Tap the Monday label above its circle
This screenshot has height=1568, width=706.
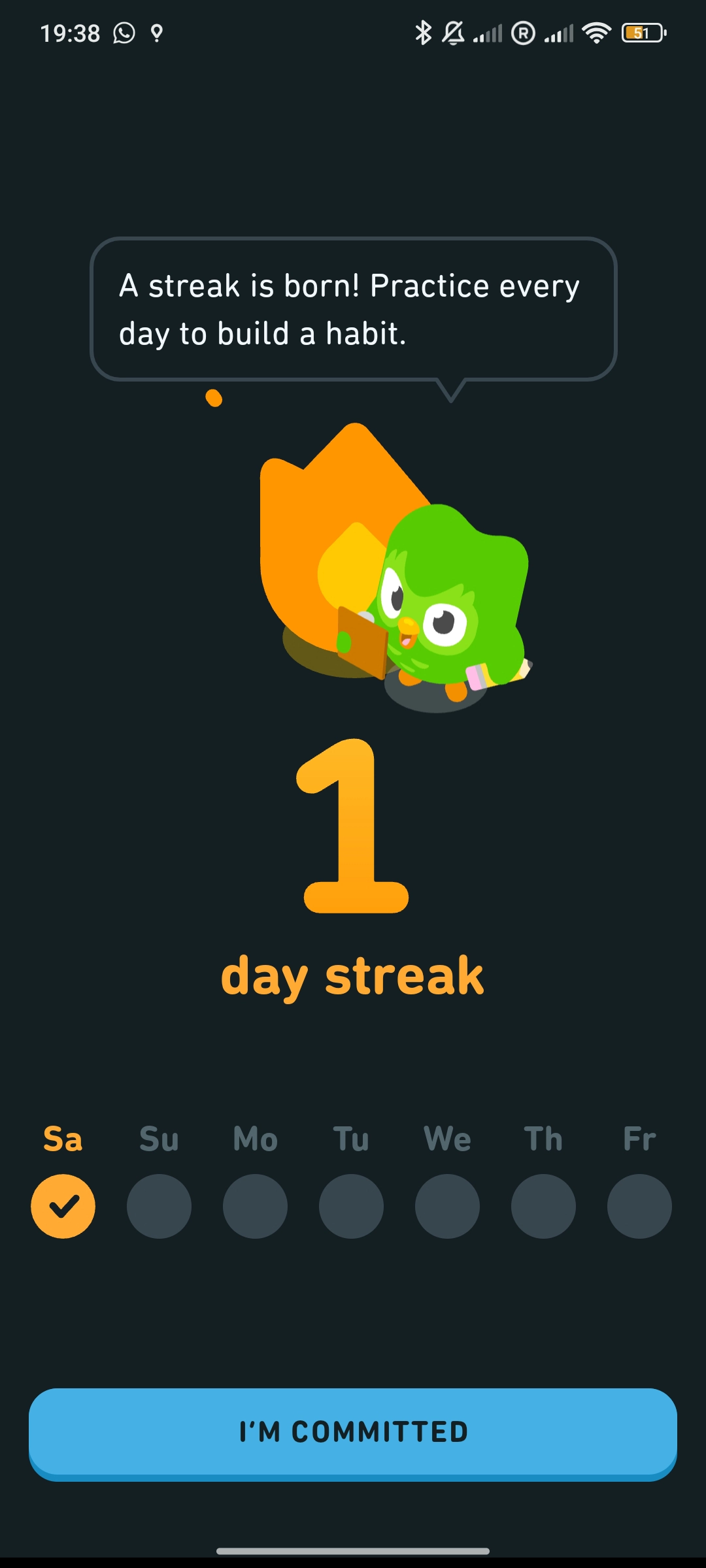(x=255, y=1137)
